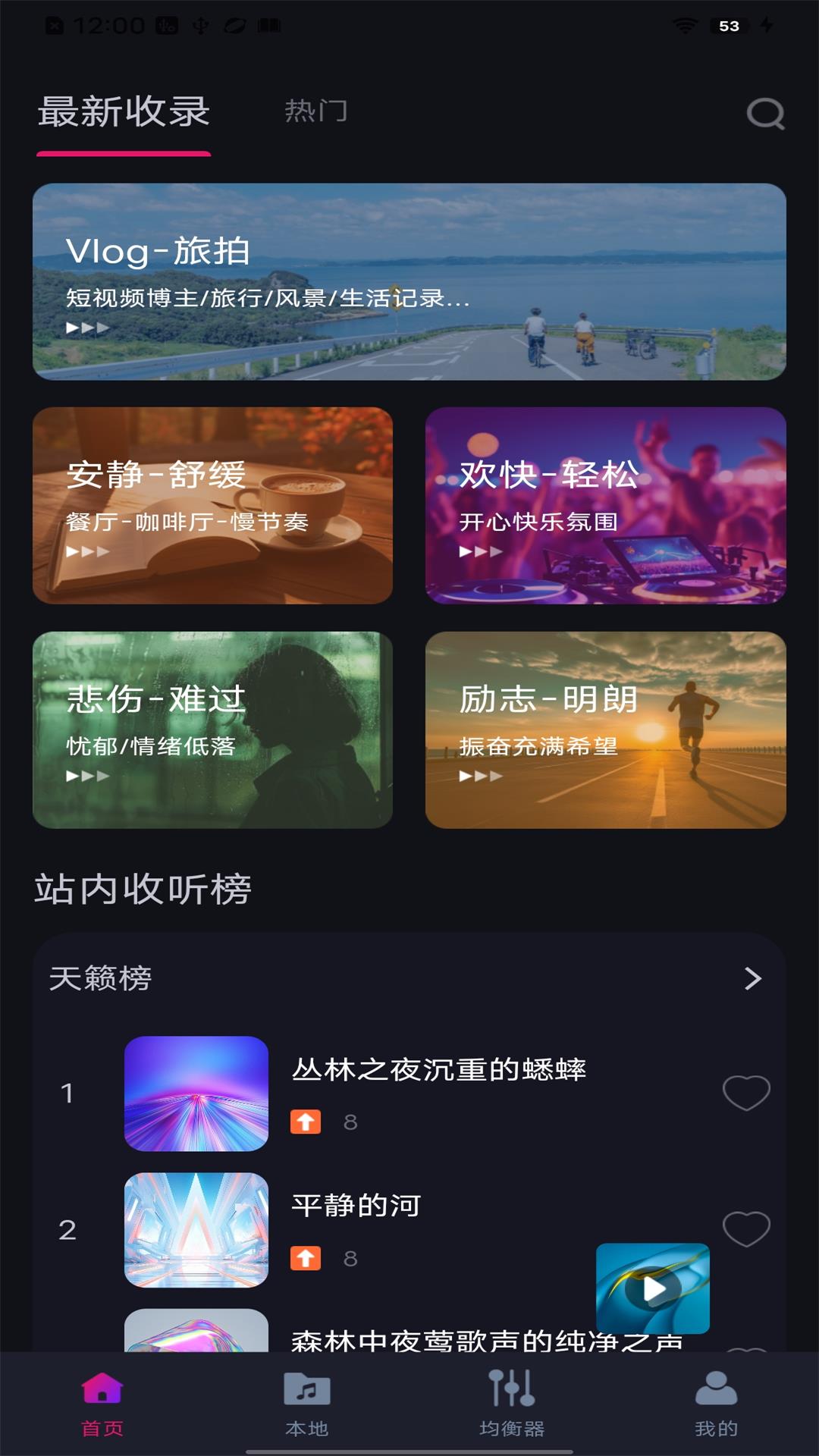
Task: Expand the 天籁榜 chart list
Action: pos(752,978)
